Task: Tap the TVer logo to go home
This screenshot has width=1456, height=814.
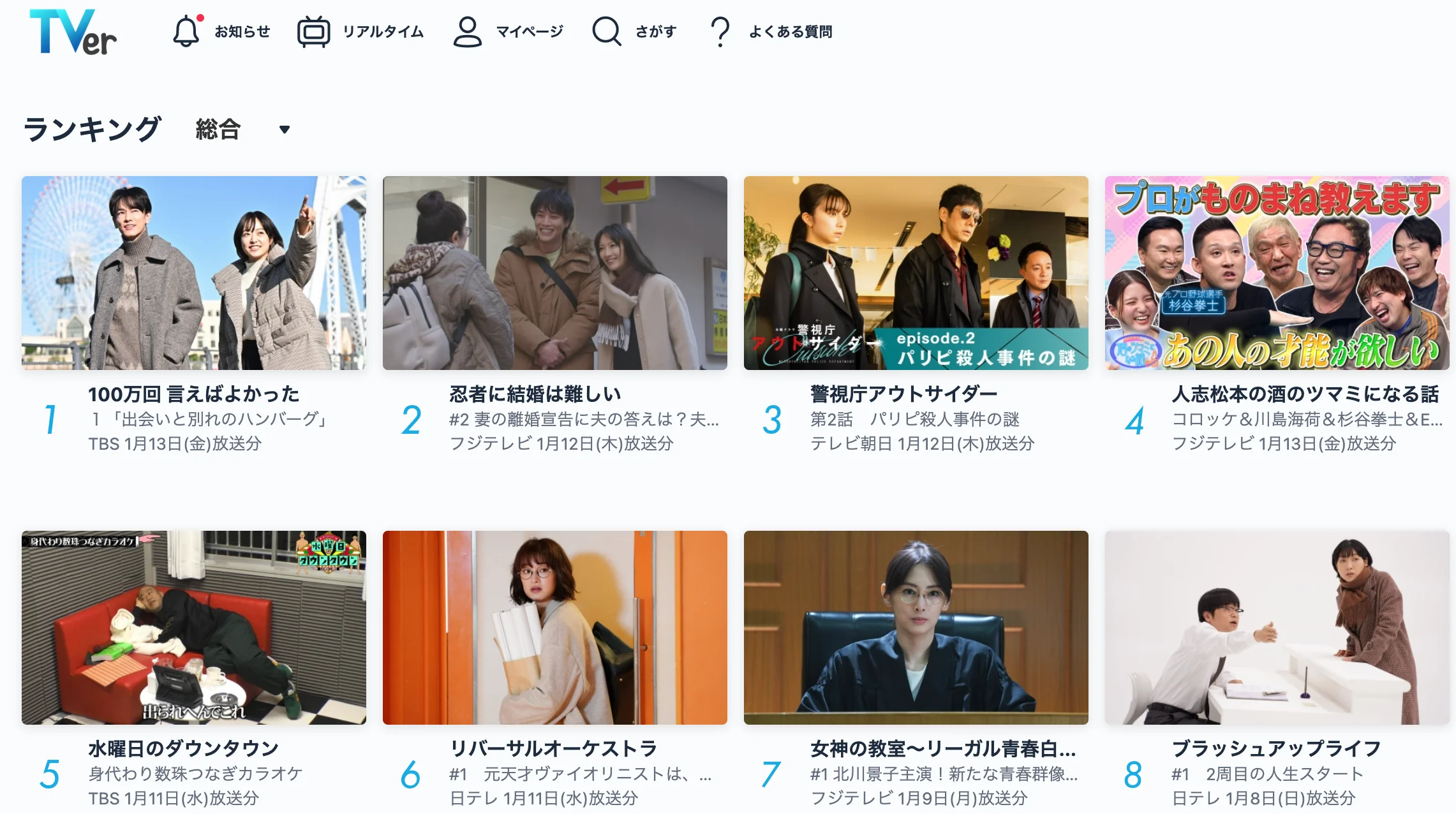Action: [x=73, y=32]
